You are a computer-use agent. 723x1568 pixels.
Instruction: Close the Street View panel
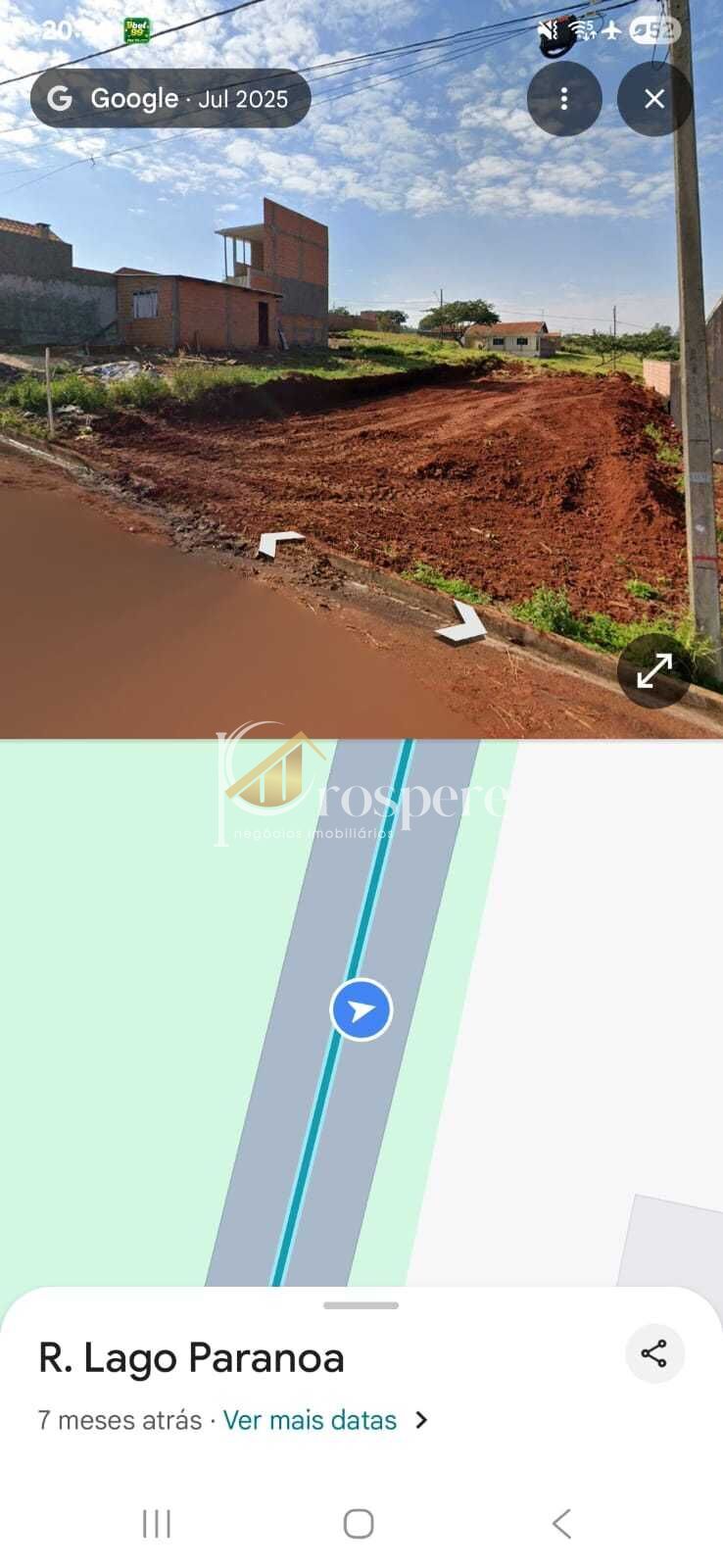654,99
